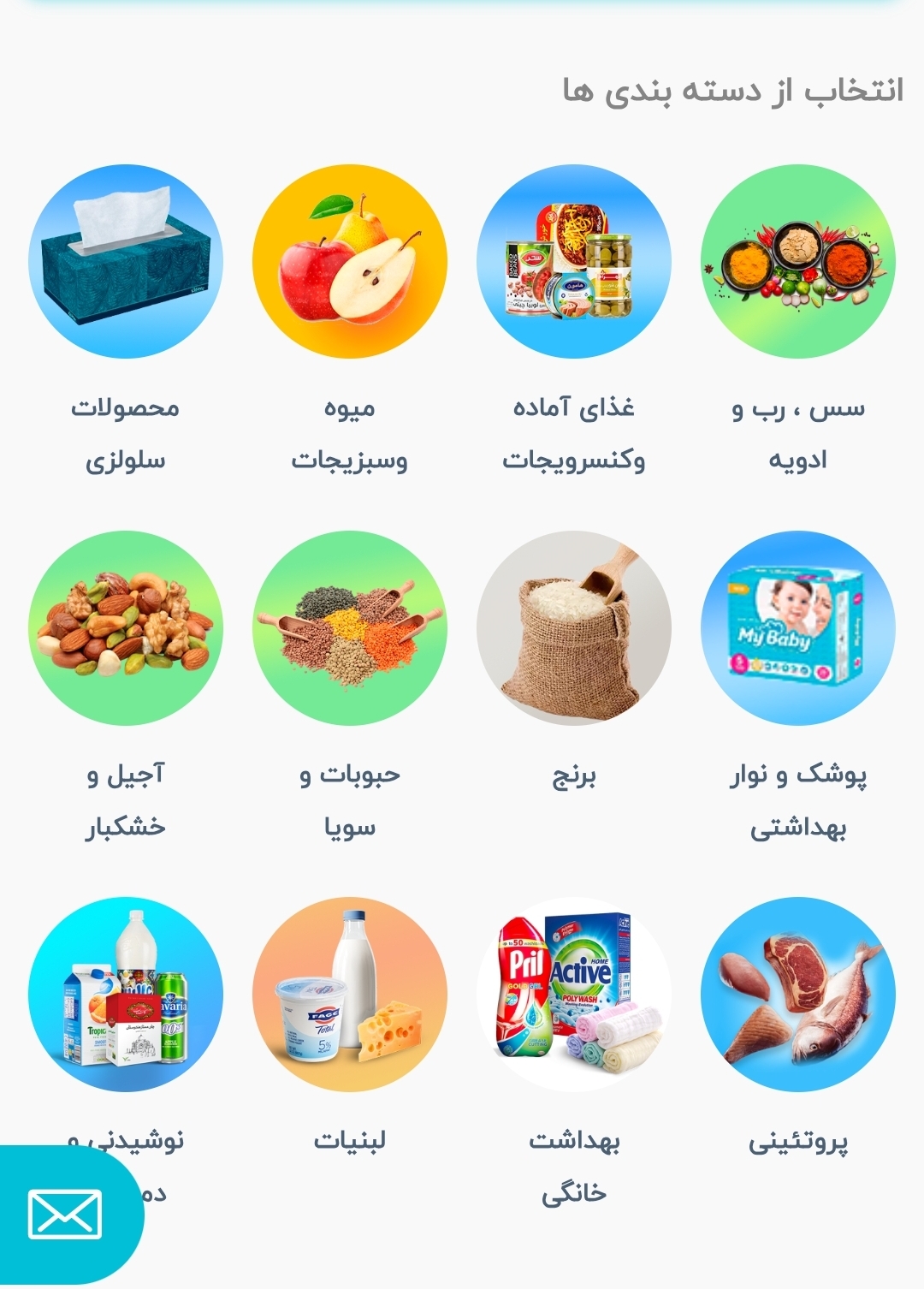The width and height of the screenshot is (924, 1289).
Task: Open the envelope message button
Action: 65,1214
